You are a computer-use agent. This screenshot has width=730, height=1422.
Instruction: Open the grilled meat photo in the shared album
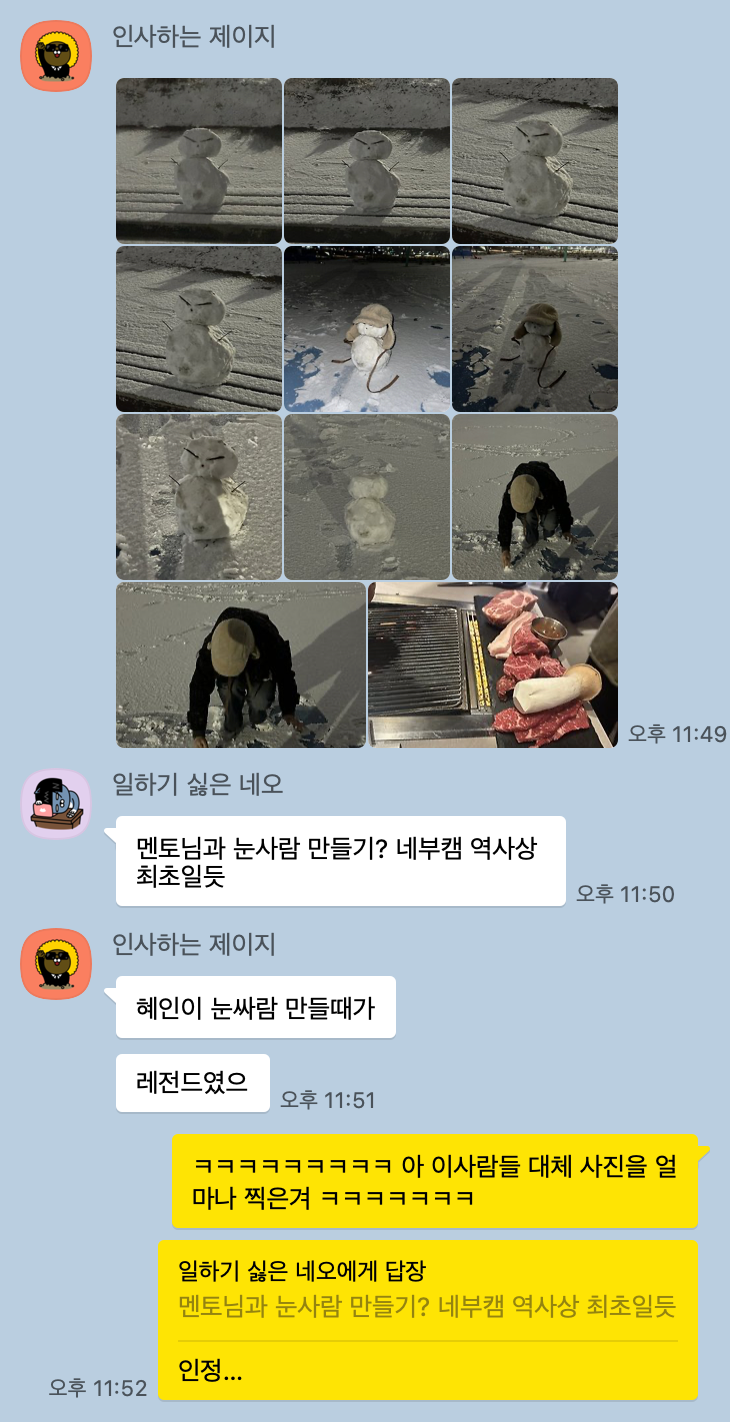(492, 665)
